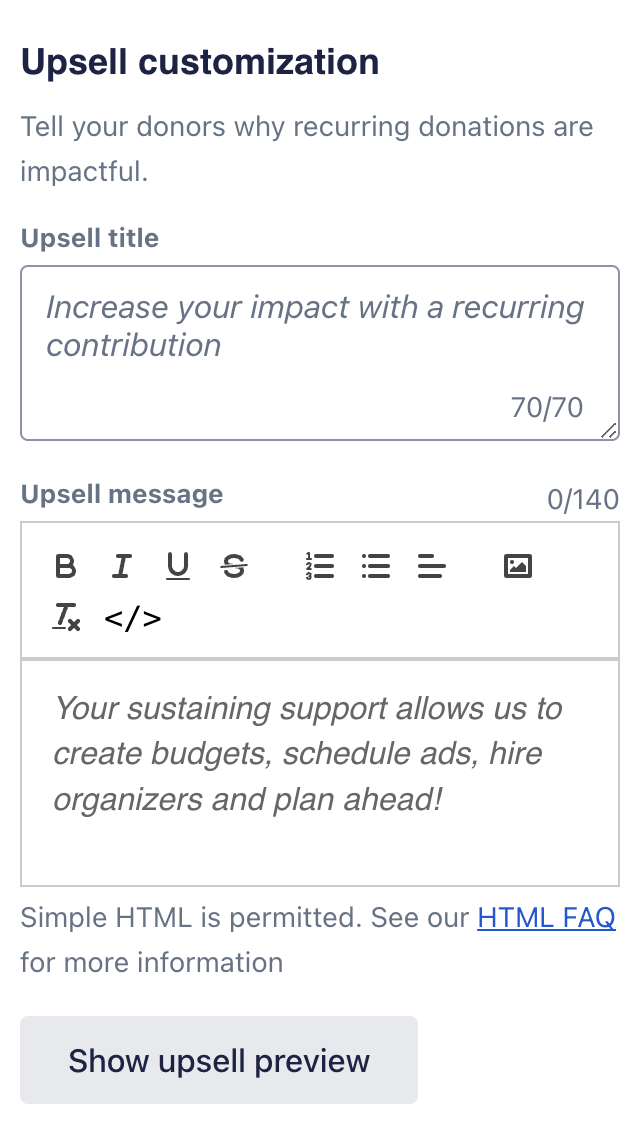Open the HTML FAQ link
Viewport: 636px width, 1140px height.
point(546,917)
